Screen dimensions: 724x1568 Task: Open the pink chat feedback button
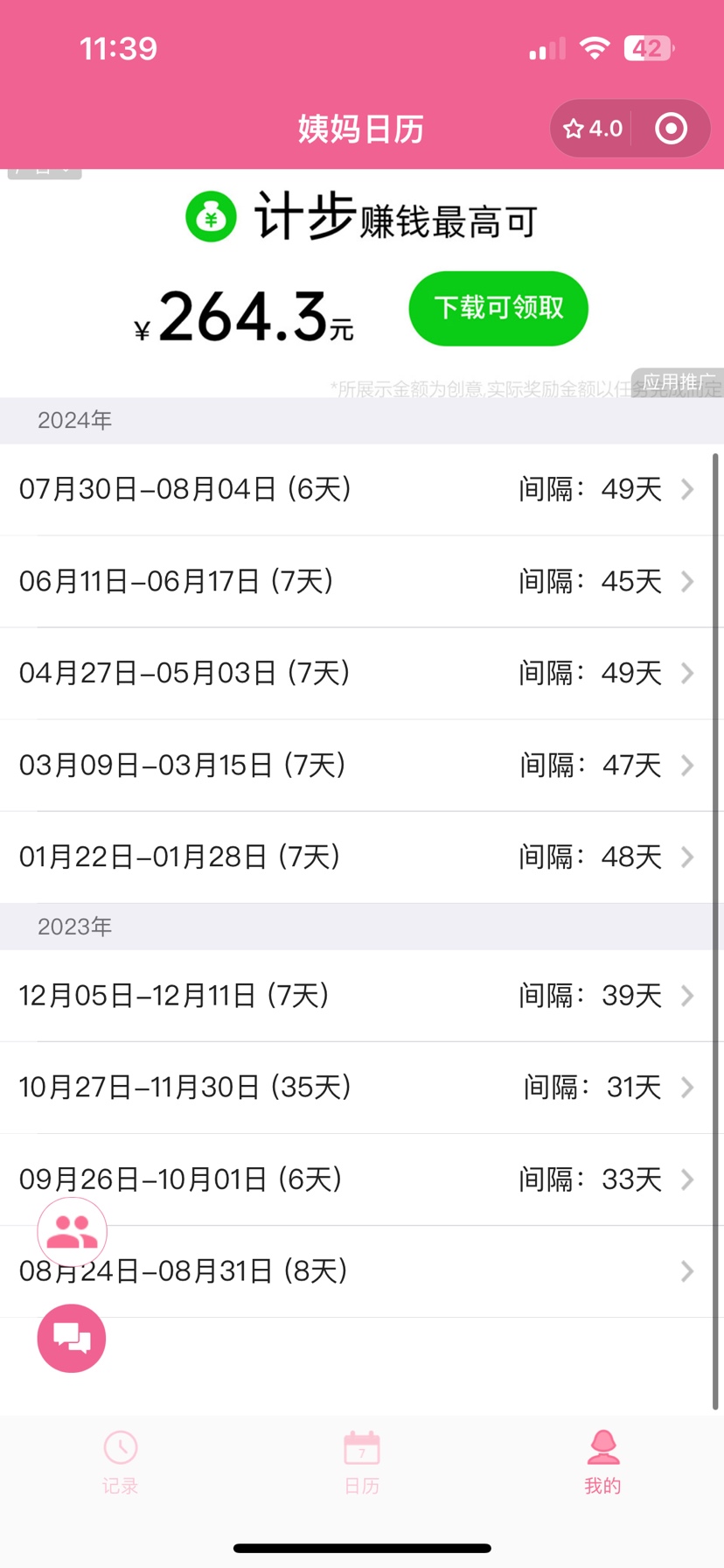click(72, 1338)
